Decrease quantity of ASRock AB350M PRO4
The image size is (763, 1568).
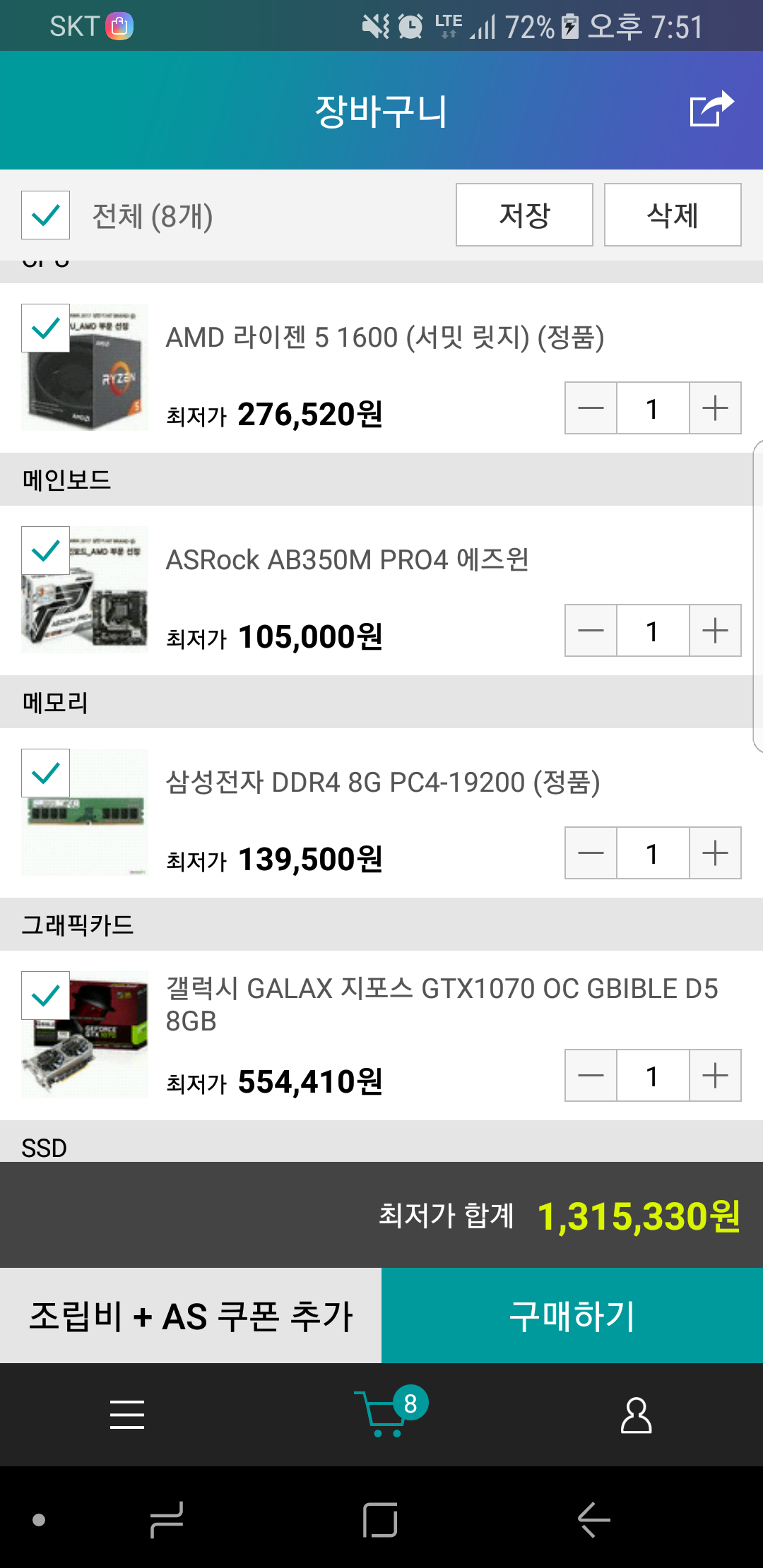click(591, 631)
